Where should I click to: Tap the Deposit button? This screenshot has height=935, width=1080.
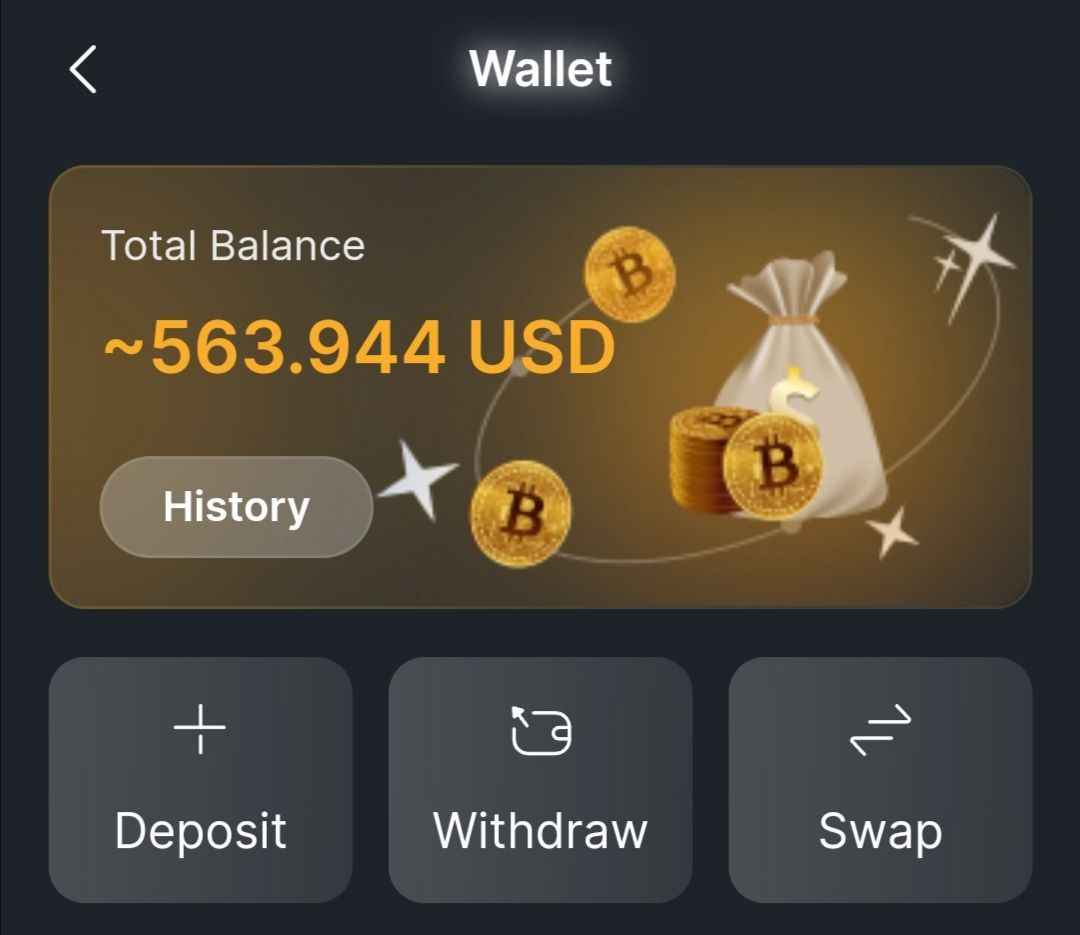click(200, 780)
